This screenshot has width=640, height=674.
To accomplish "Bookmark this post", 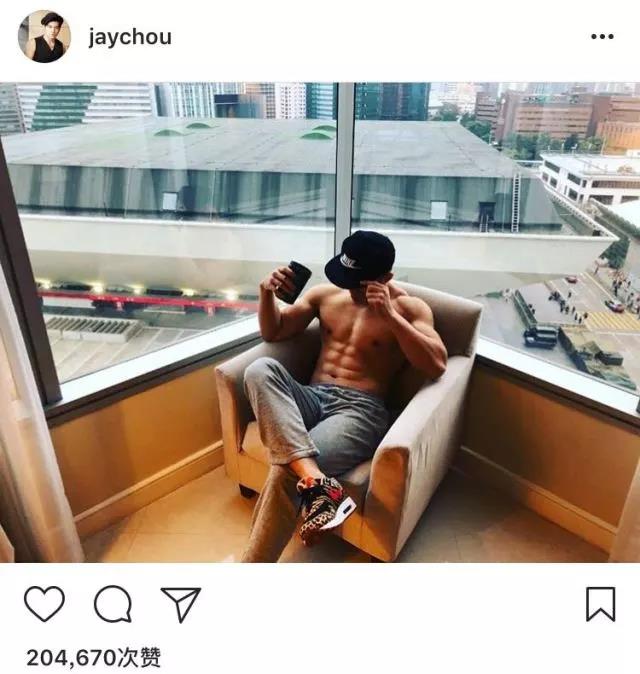I will 600,604.
